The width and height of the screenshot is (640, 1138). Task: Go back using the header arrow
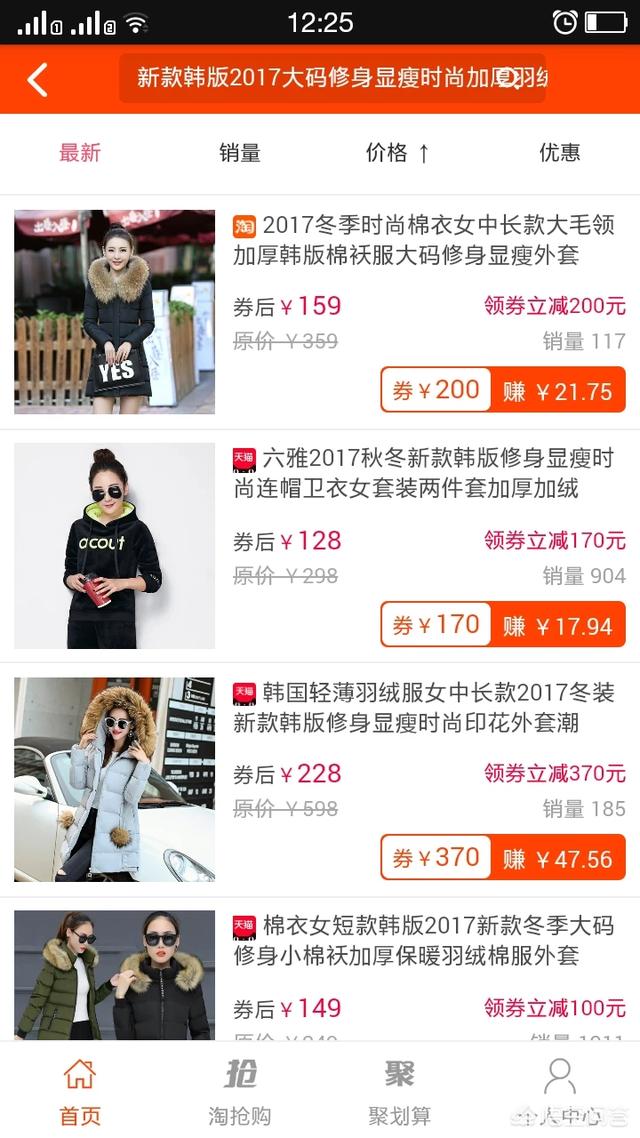pos(37,80)
